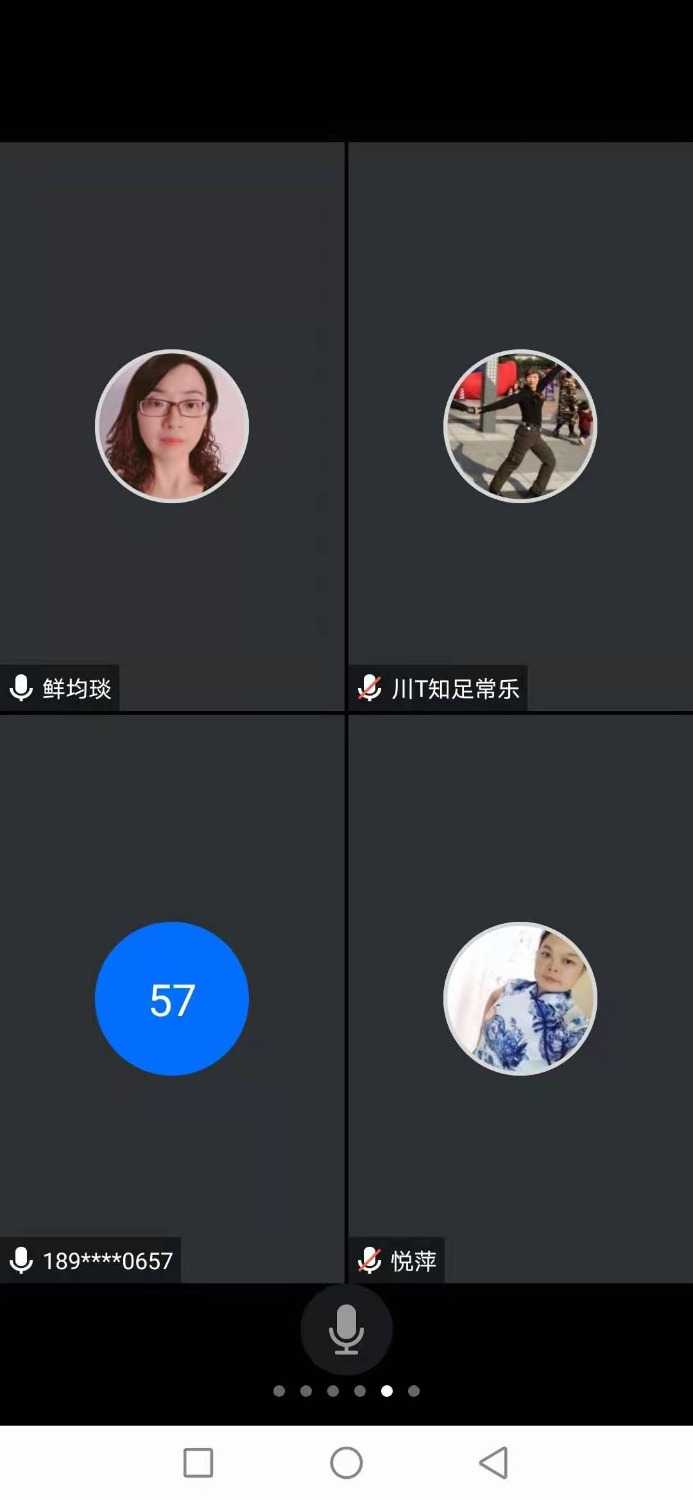Tap the microphone button to toggle mute
Screen dimensions: 693x1500
tap(346, 1329)
